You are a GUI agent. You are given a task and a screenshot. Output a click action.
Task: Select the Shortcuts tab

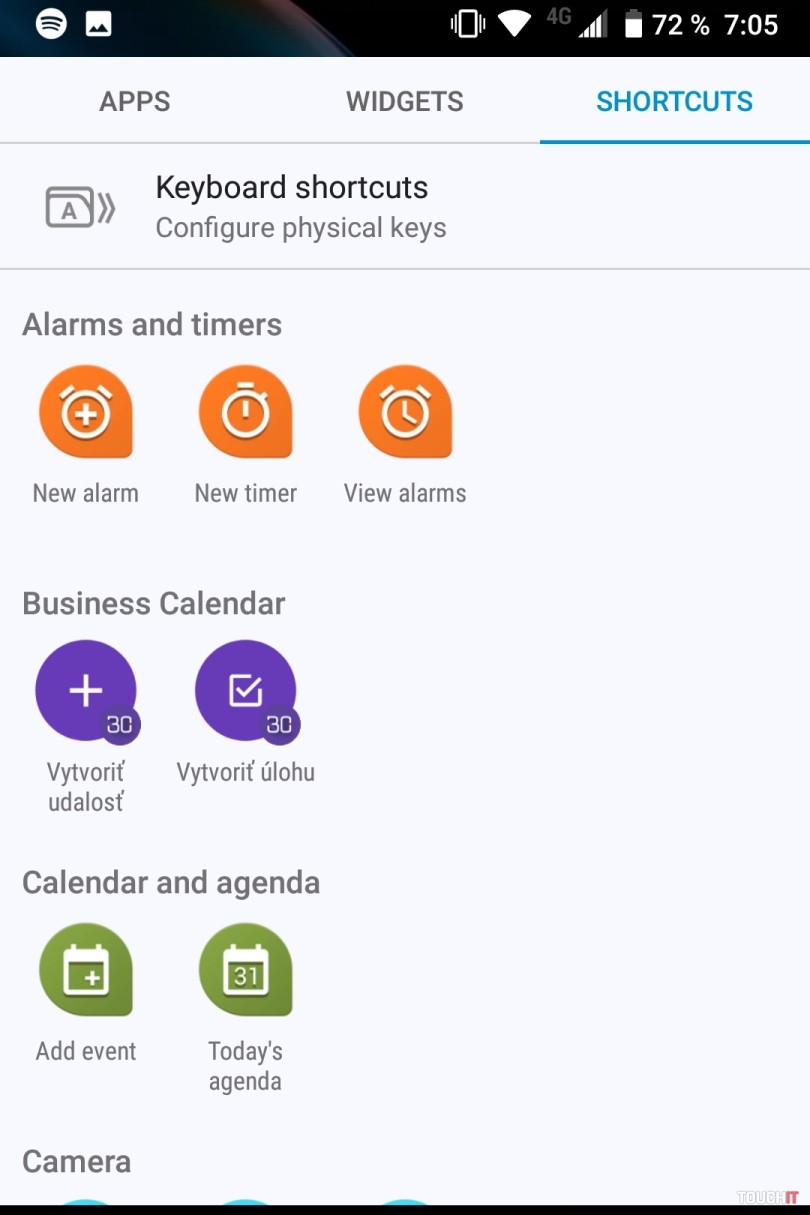[674, 101]
